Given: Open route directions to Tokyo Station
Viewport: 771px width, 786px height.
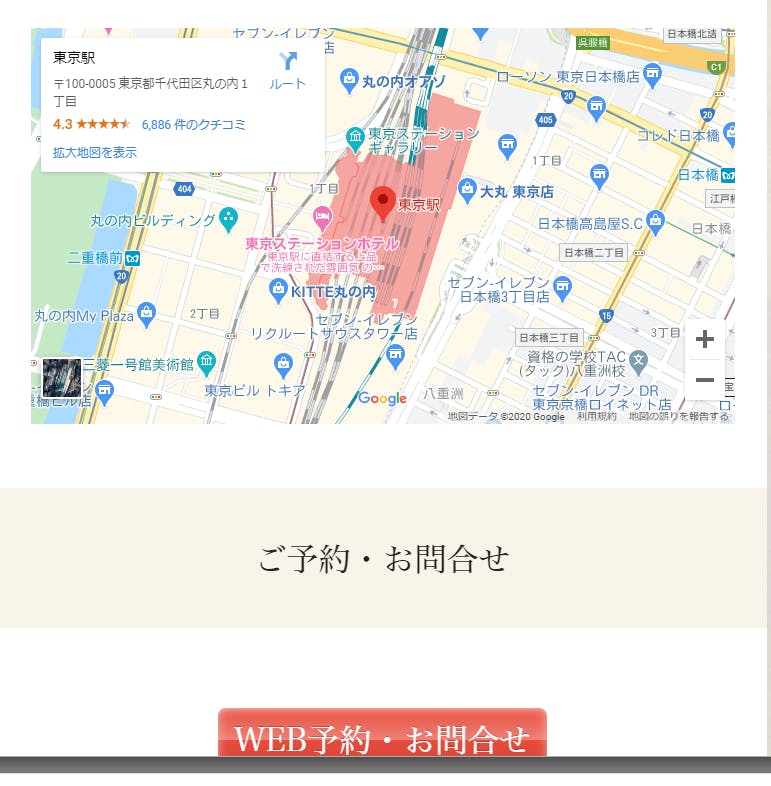Looking at the screenshot, I should tap(288, 70).
